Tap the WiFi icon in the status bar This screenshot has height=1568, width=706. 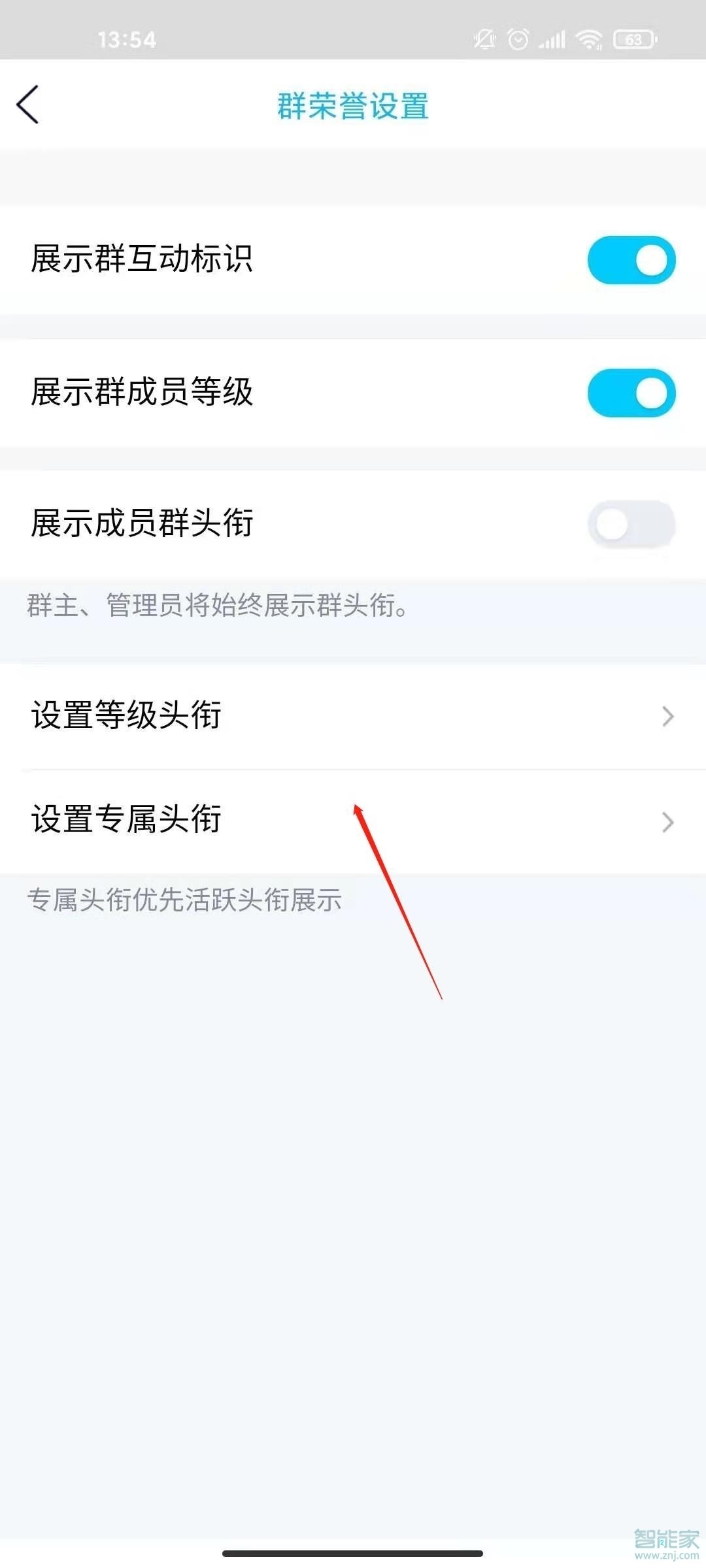(587, 39)
